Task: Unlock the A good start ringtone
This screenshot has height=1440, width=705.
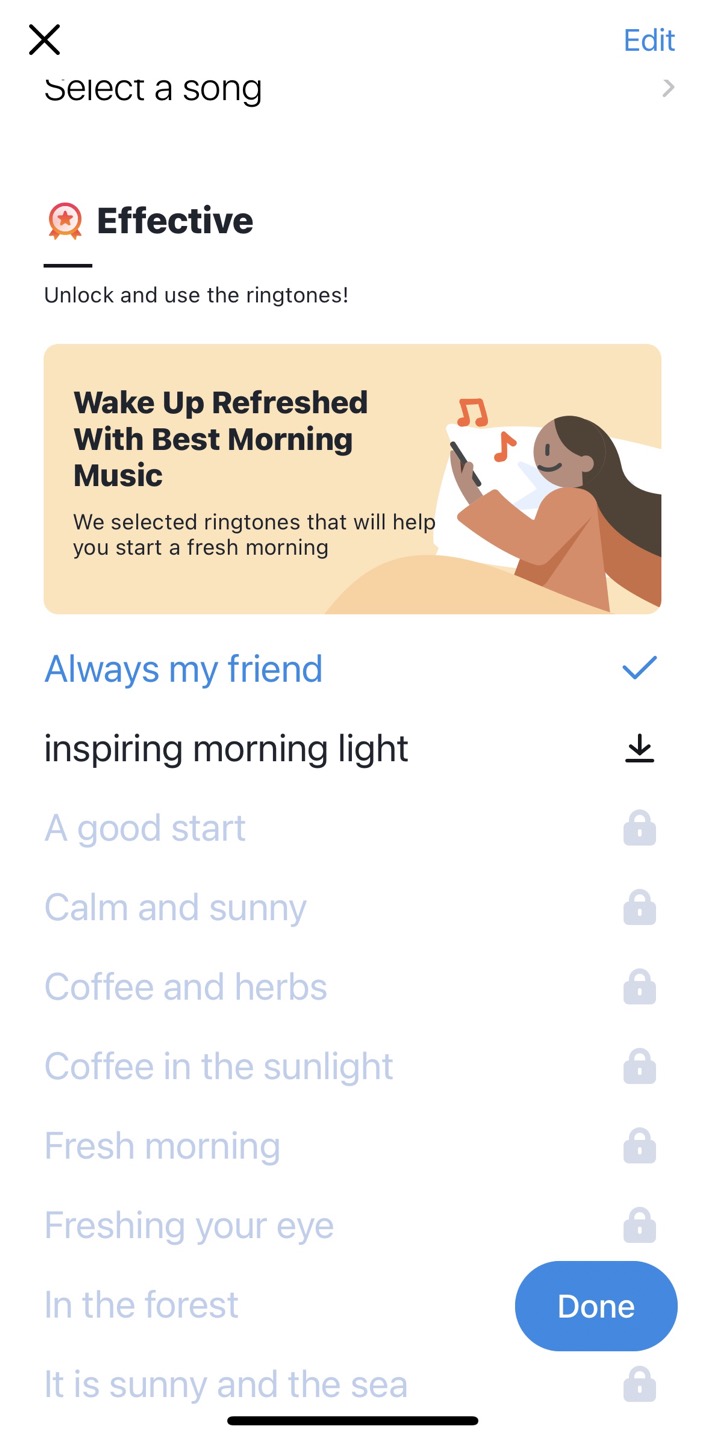Action: point(639,828)
